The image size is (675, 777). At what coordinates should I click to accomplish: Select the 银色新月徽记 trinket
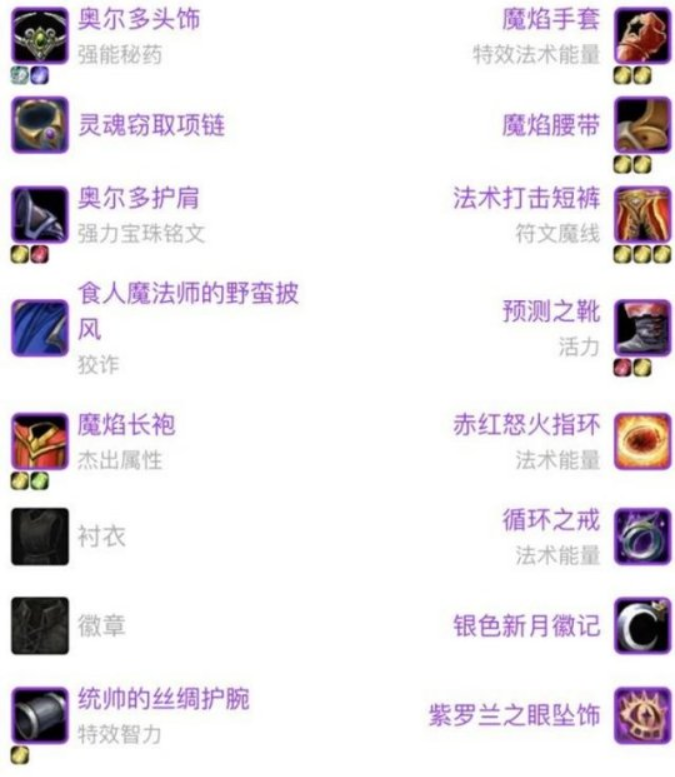pos(526,626)
